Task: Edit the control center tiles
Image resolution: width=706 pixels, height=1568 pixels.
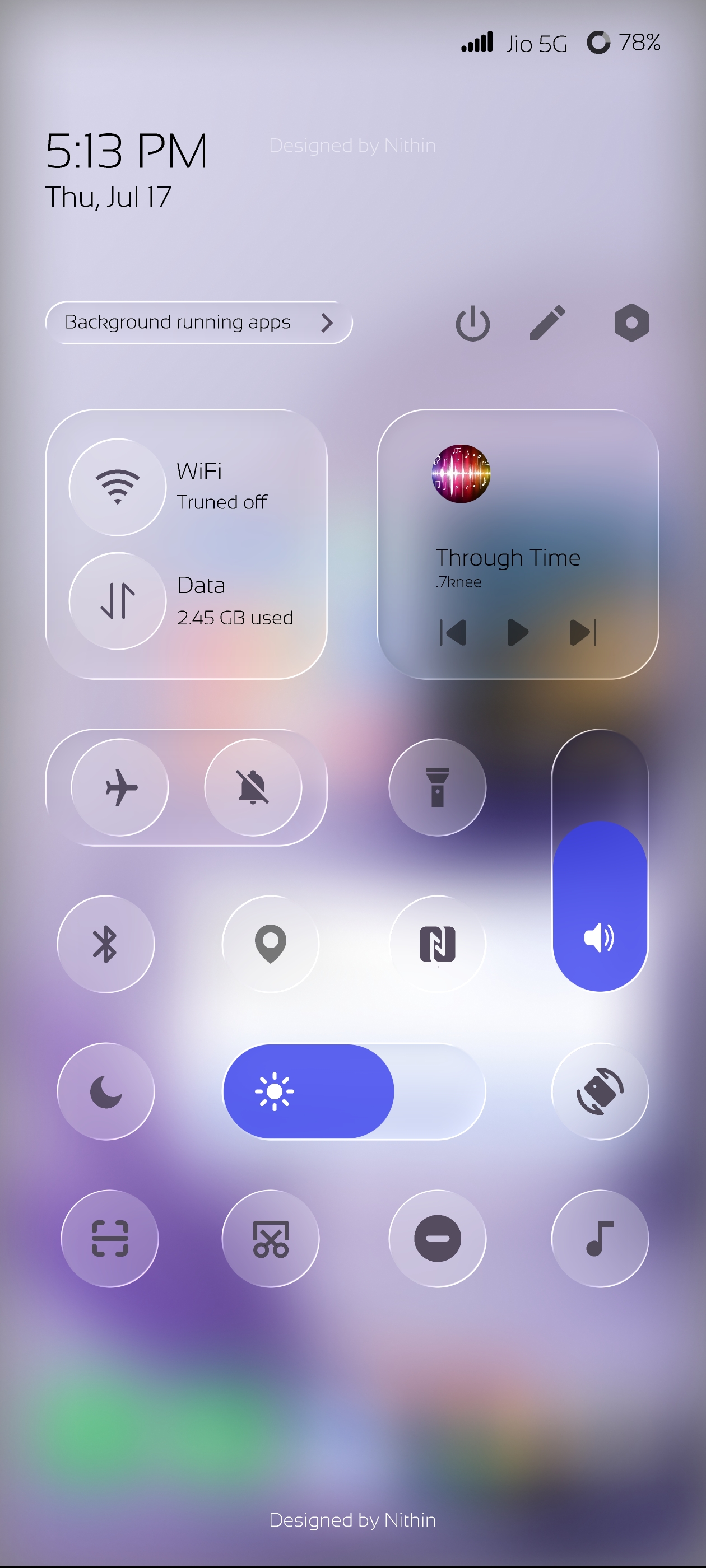Action: pos(547,323)
